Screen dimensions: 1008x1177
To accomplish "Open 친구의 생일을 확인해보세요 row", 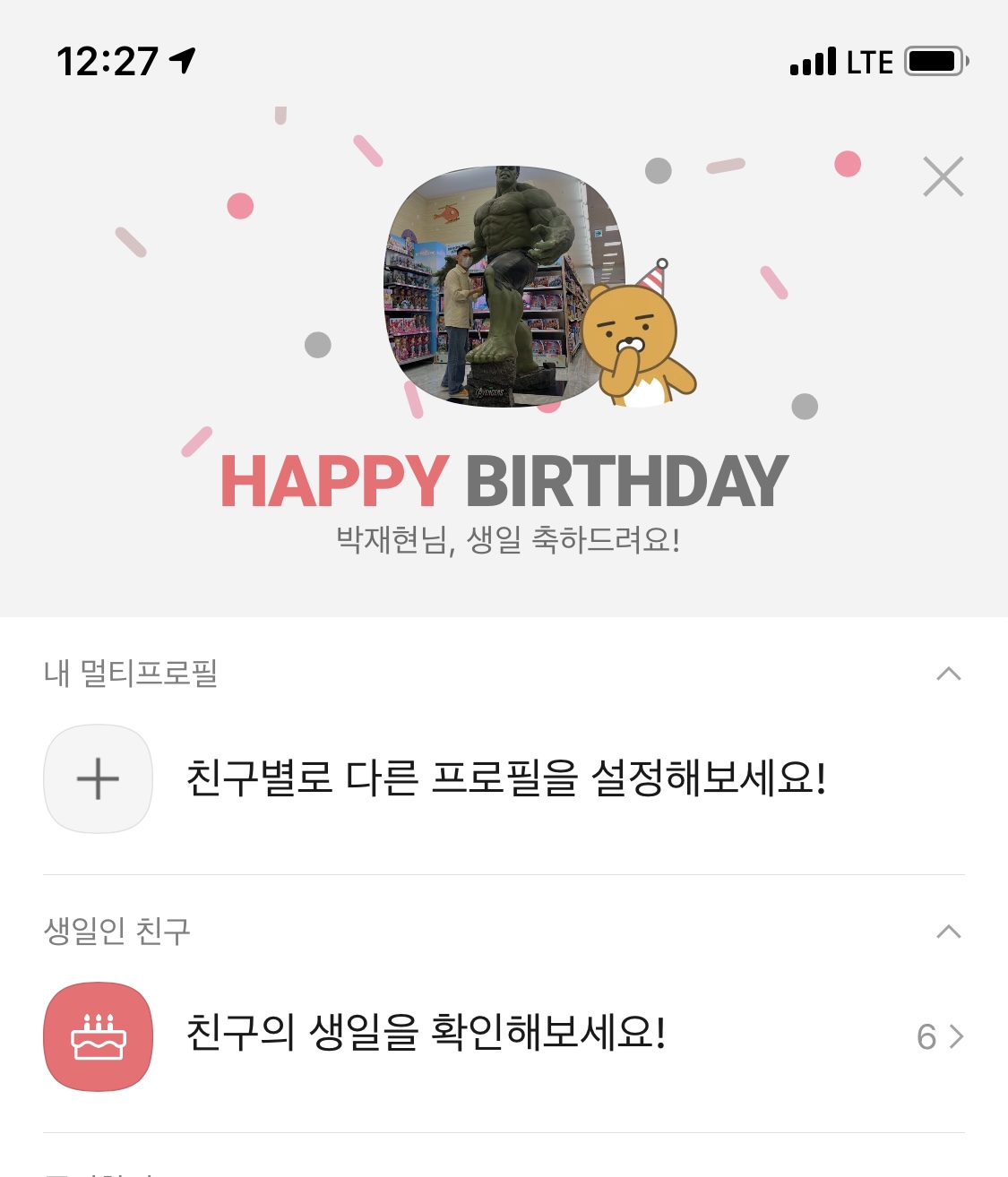I will (502, 1035).
